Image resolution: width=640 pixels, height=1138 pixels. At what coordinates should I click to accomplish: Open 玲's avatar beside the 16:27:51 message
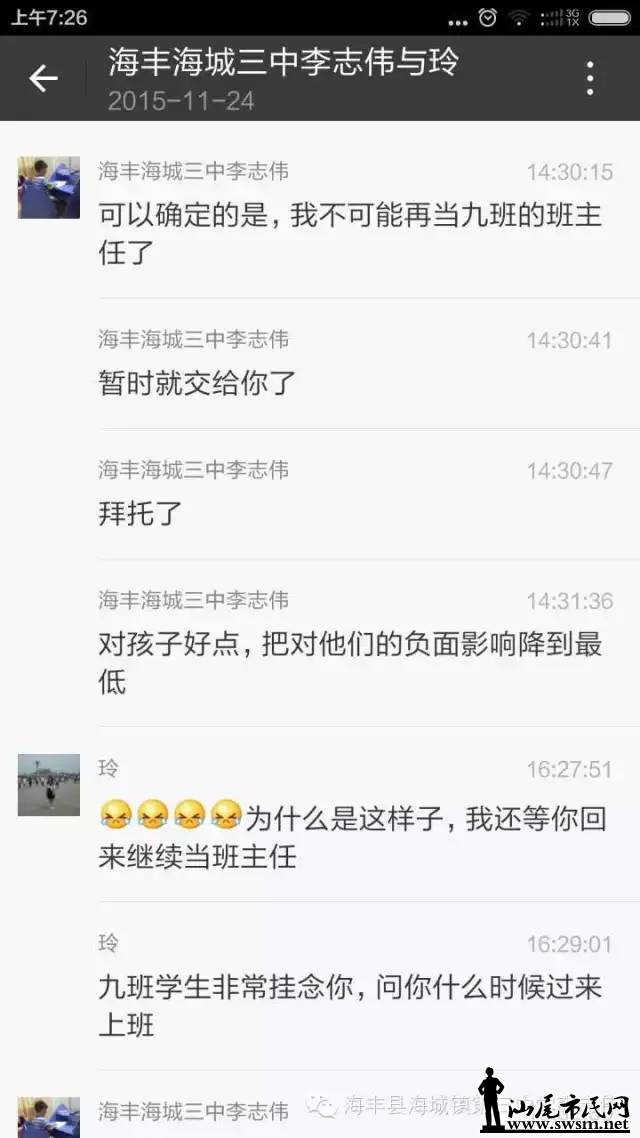(48, 785)
